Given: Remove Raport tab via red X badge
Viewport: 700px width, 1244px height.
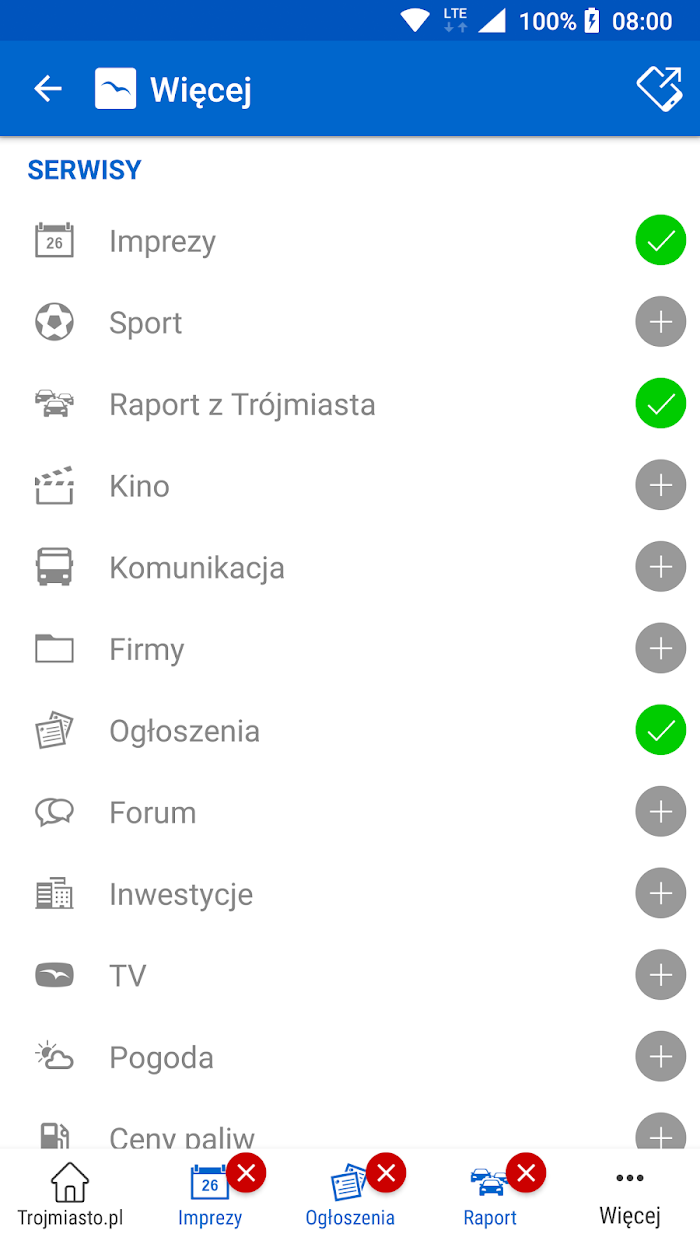Looking at the screenshot, I should (x=526, y=1172).
